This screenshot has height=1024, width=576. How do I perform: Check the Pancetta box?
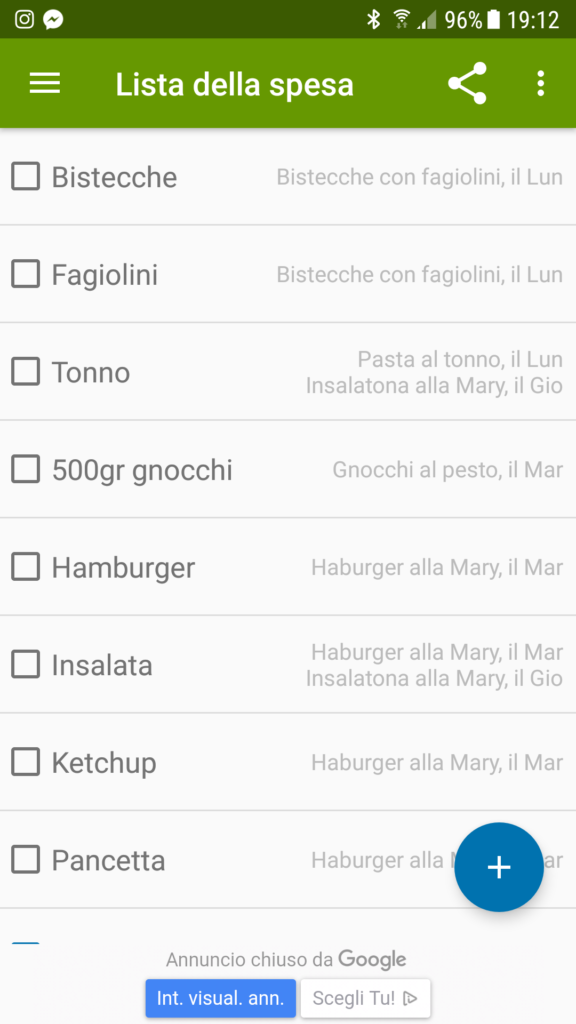(x=26, y=859)
